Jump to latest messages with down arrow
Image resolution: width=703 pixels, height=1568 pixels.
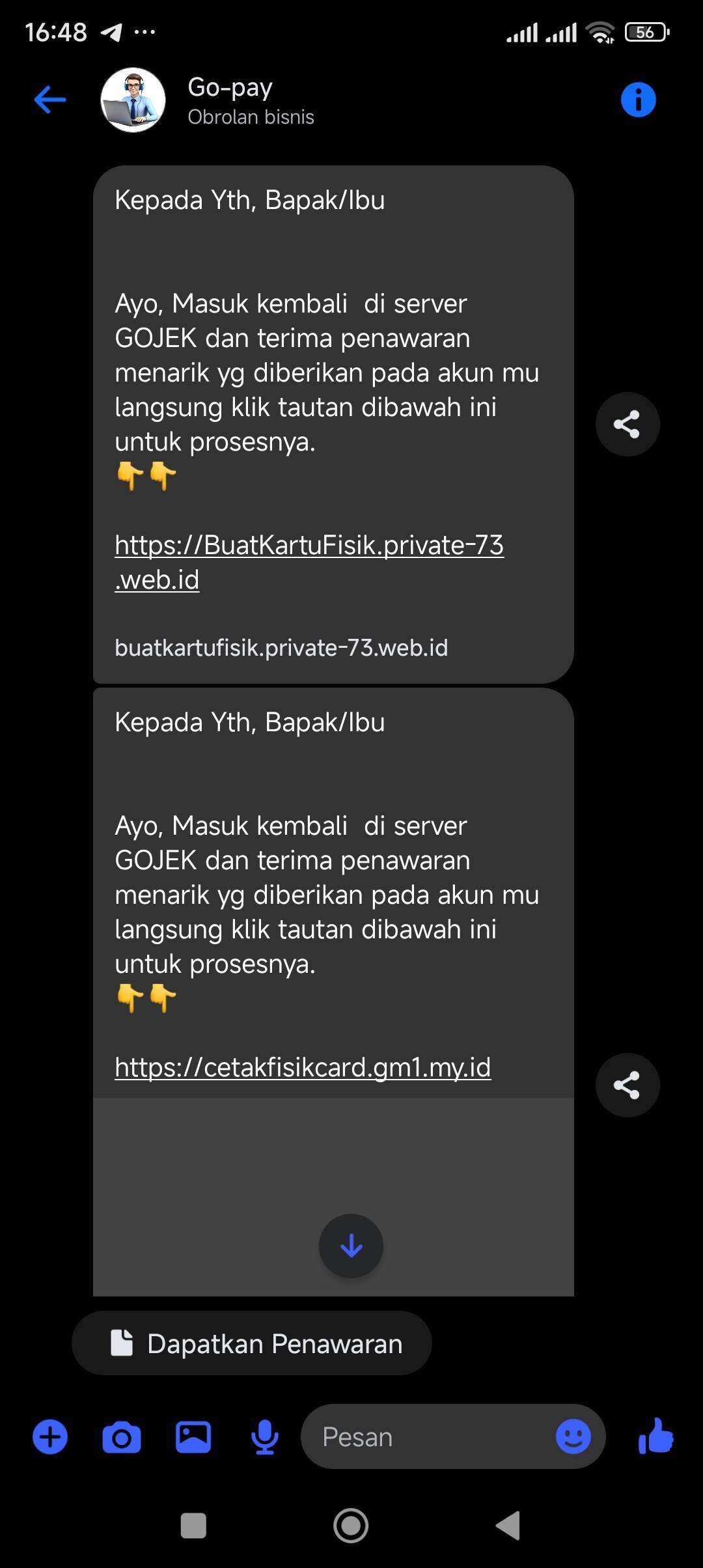click(351, 1246)
